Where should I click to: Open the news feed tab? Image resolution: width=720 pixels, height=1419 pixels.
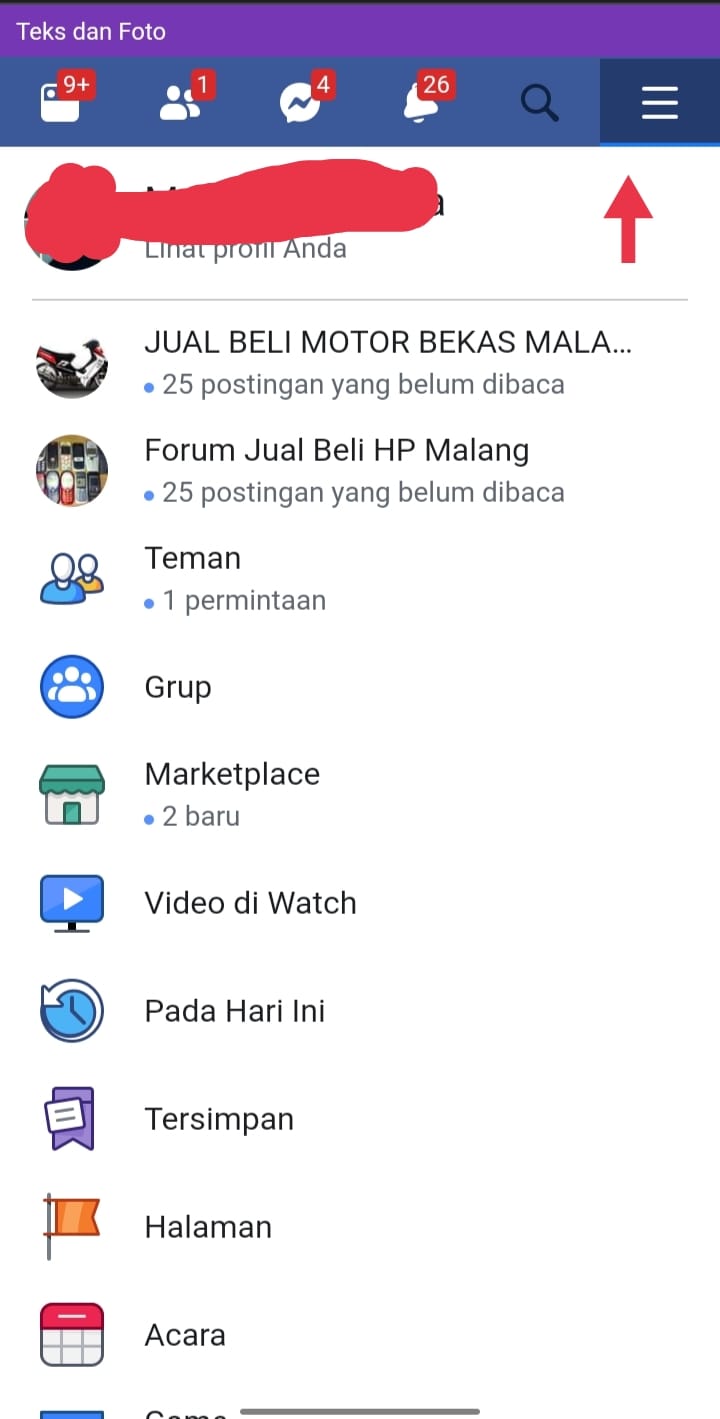point(60,102)
